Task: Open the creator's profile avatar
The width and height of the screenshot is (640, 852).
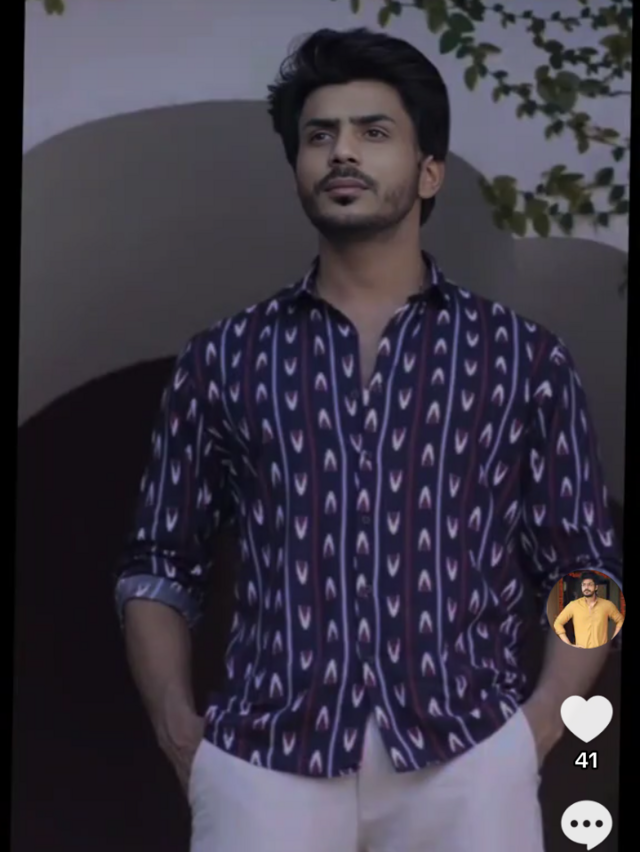Action: coord(586,609)
